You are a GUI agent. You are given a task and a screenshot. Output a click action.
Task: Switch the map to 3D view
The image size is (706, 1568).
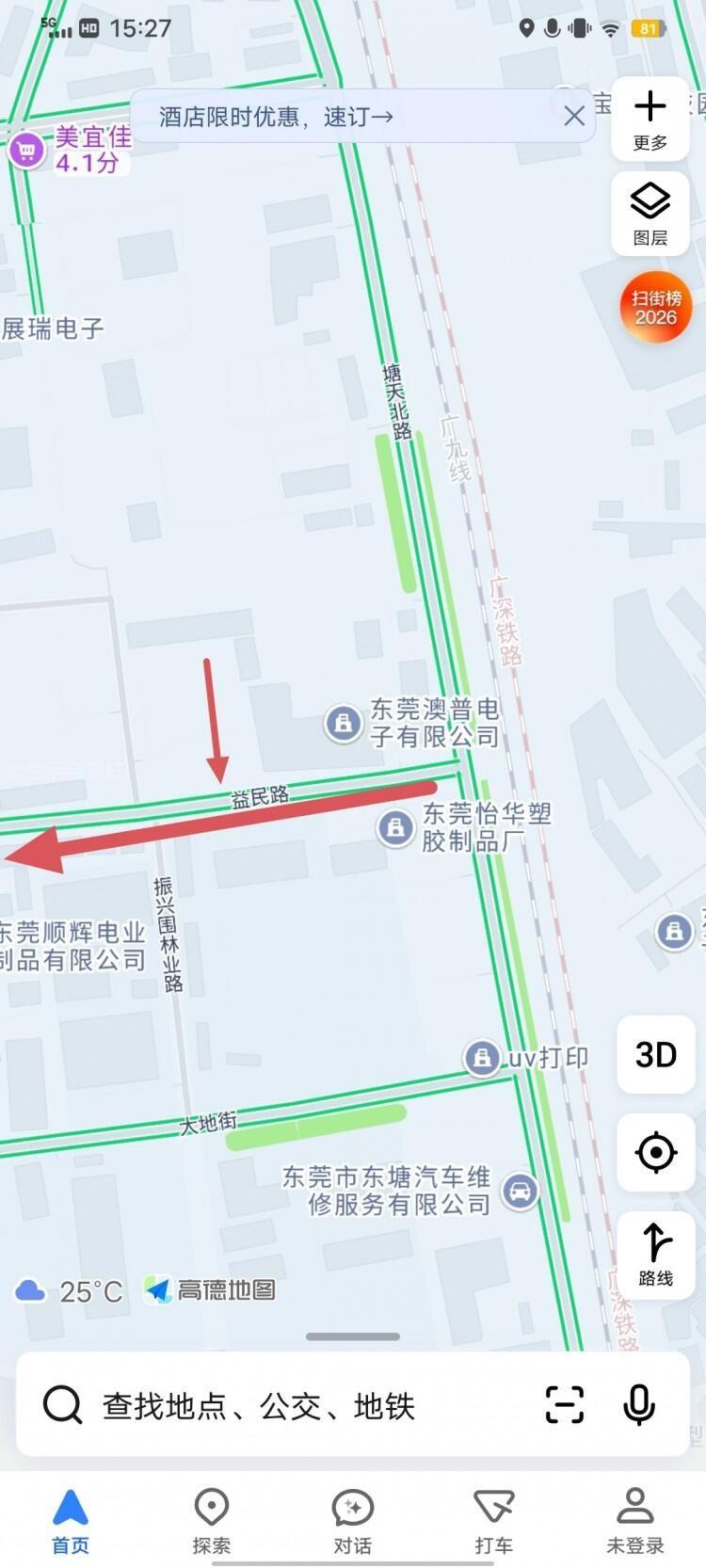pyautogui.click(x=655, y=1054)
